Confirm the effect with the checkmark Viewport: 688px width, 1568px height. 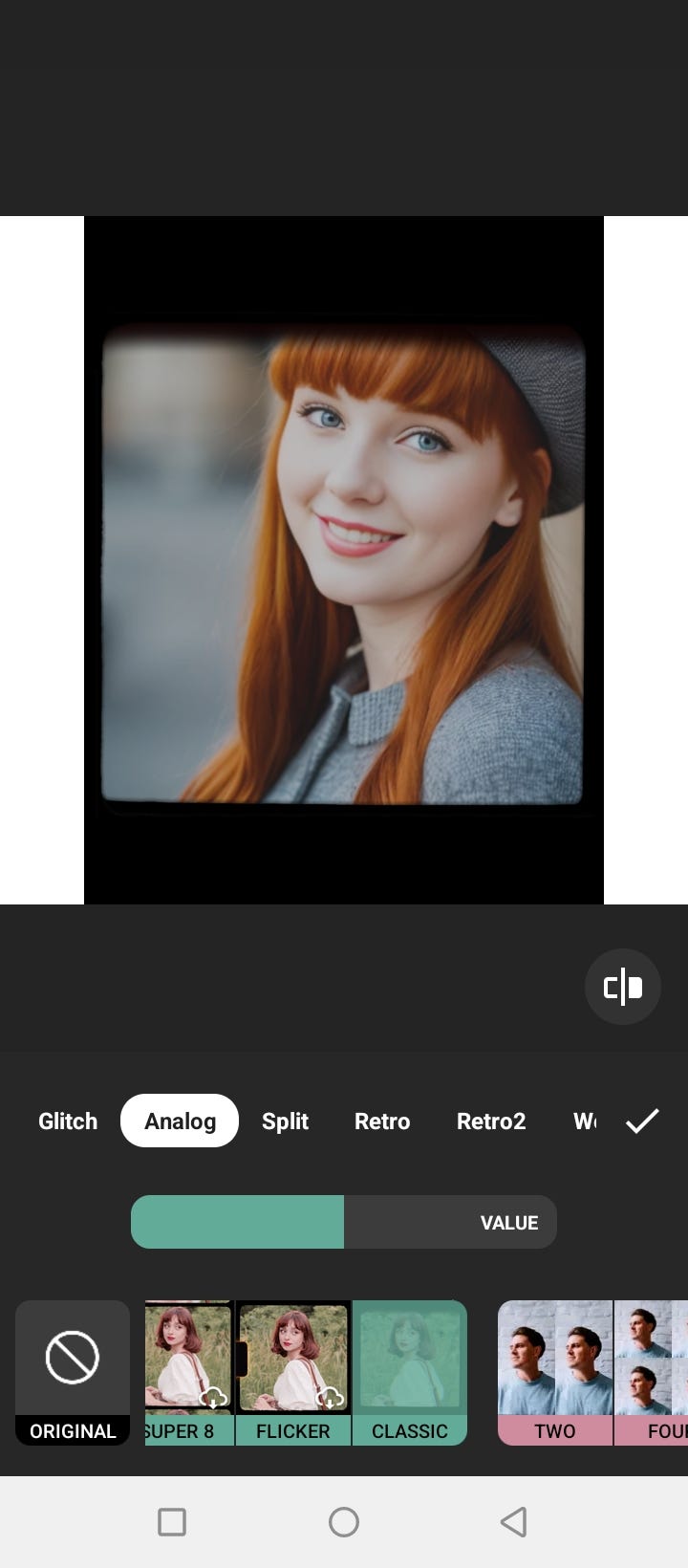(x=642, y=1121)
